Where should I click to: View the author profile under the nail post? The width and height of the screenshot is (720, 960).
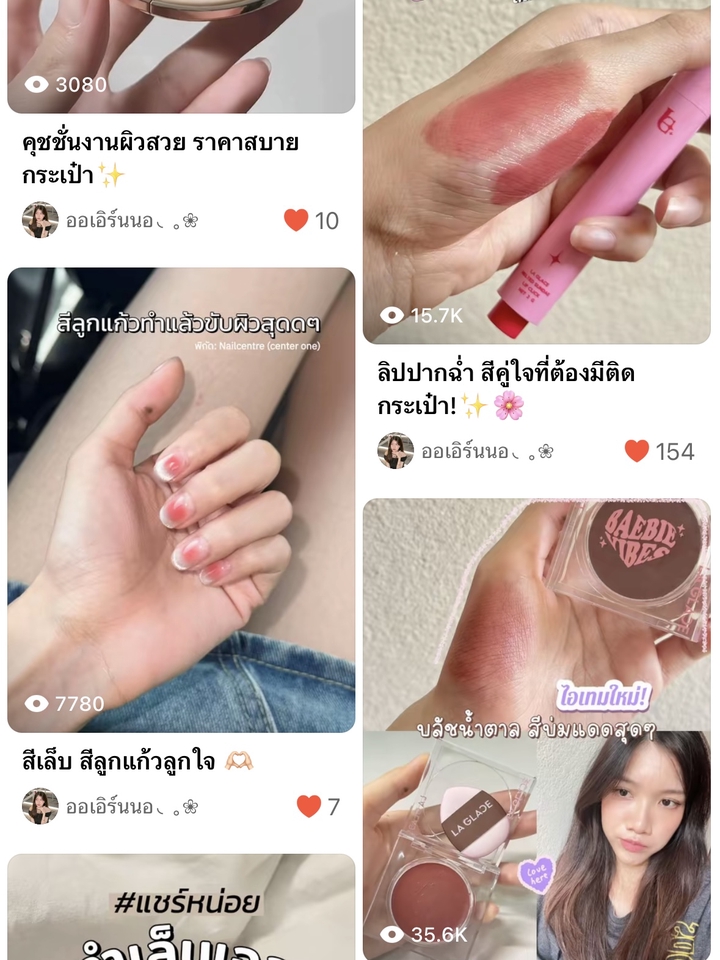coord(41,806)
